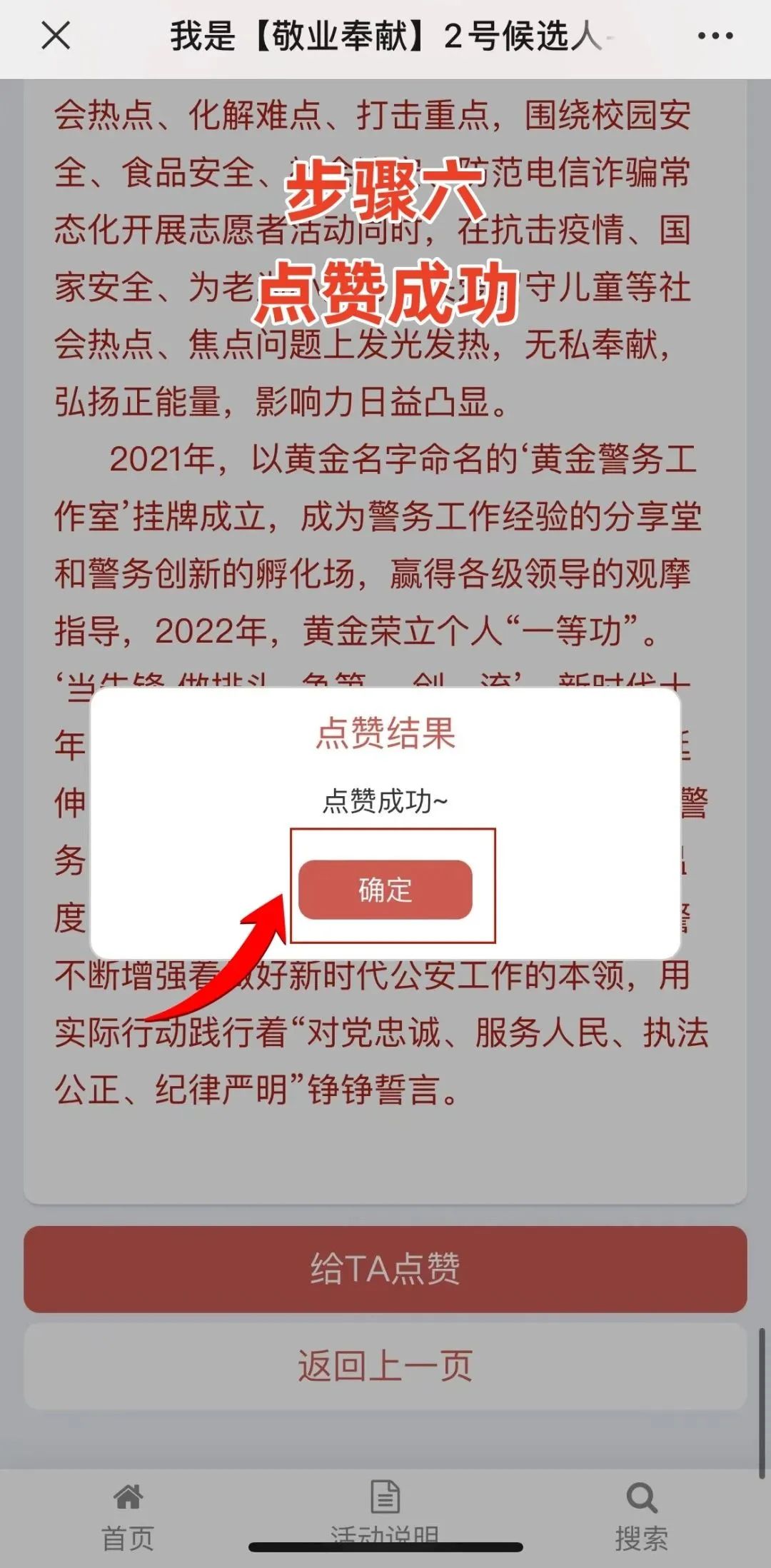Close the webpage with the X icon
Viewport: 771px width, 1568px height.
pyautogui.click(x=56, y=35)
